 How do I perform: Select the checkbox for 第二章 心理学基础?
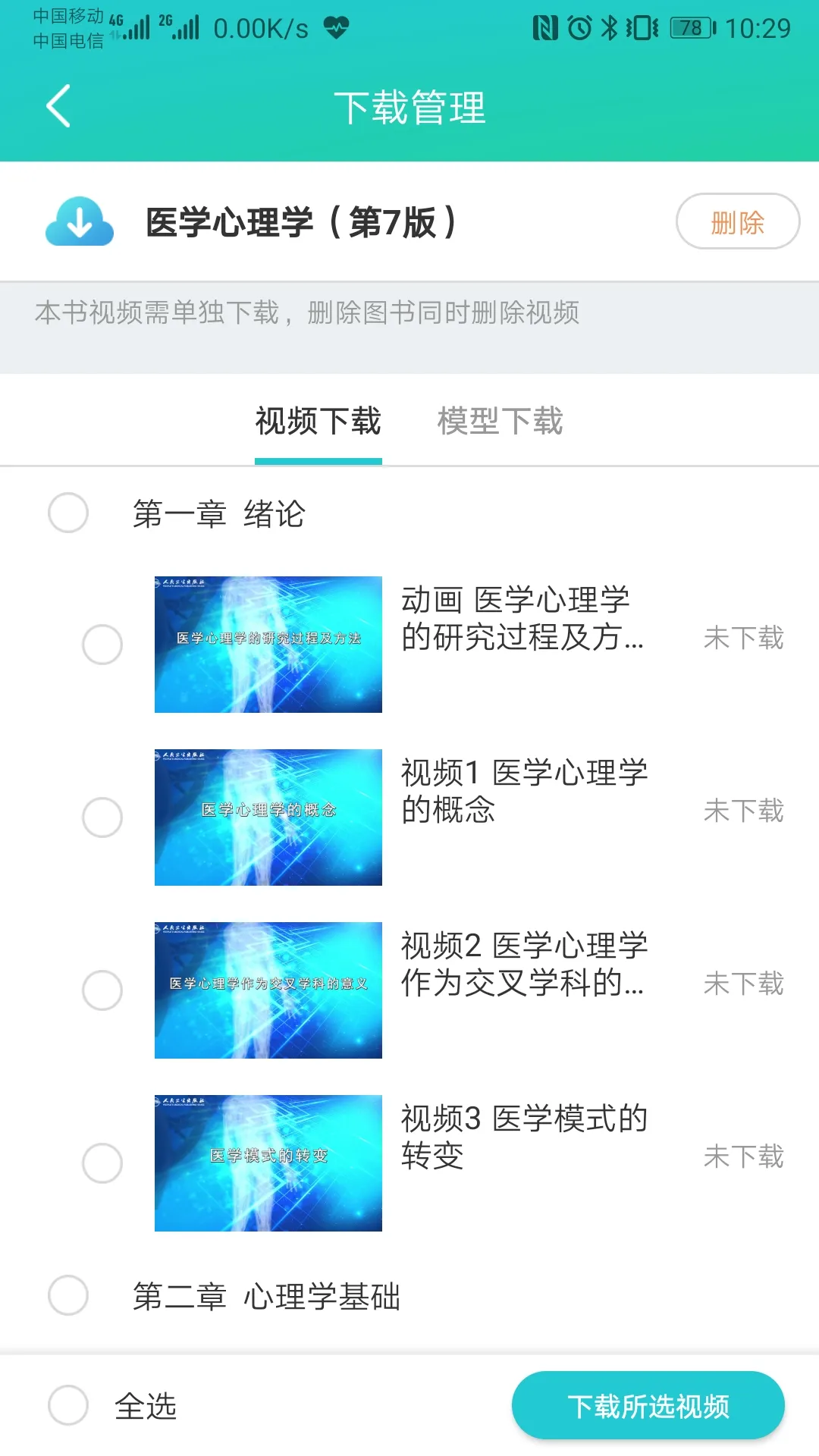coord(67,1297)
